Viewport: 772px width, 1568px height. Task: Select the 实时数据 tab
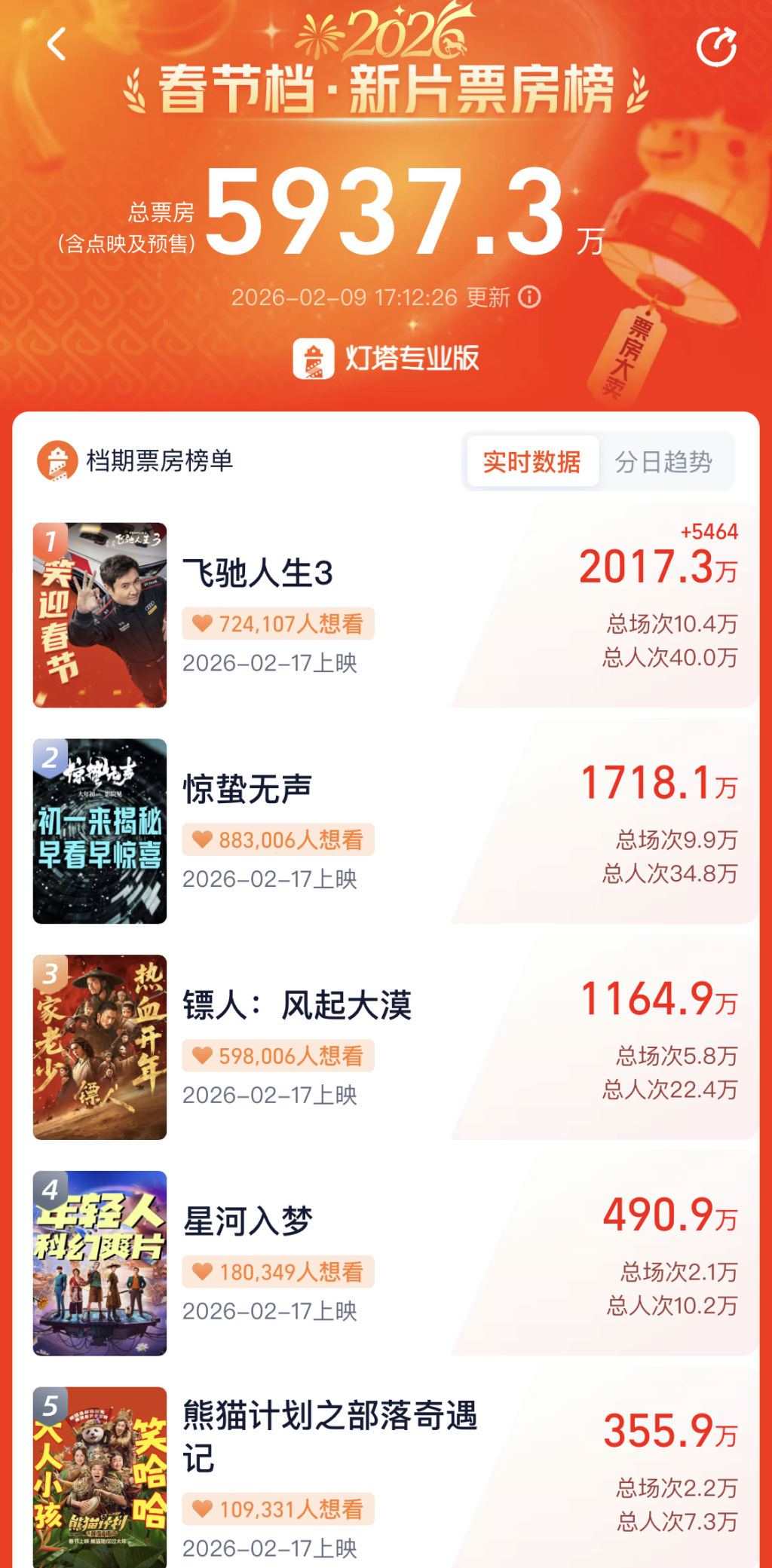532,462
